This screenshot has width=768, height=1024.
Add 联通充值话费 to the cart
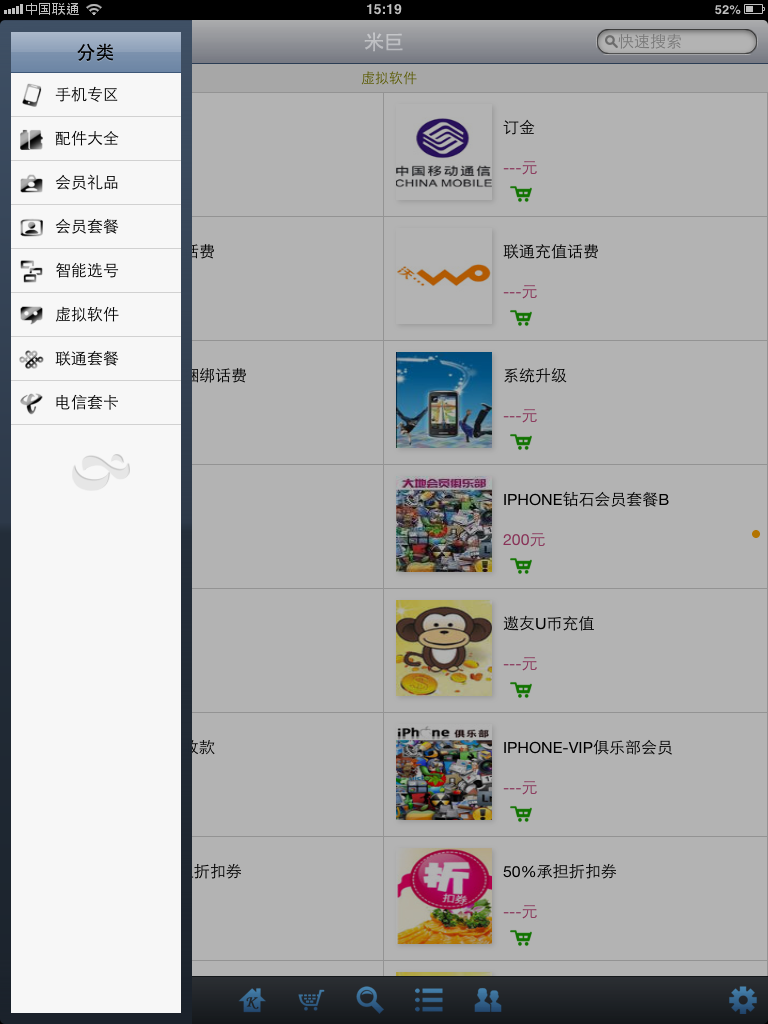521,318
